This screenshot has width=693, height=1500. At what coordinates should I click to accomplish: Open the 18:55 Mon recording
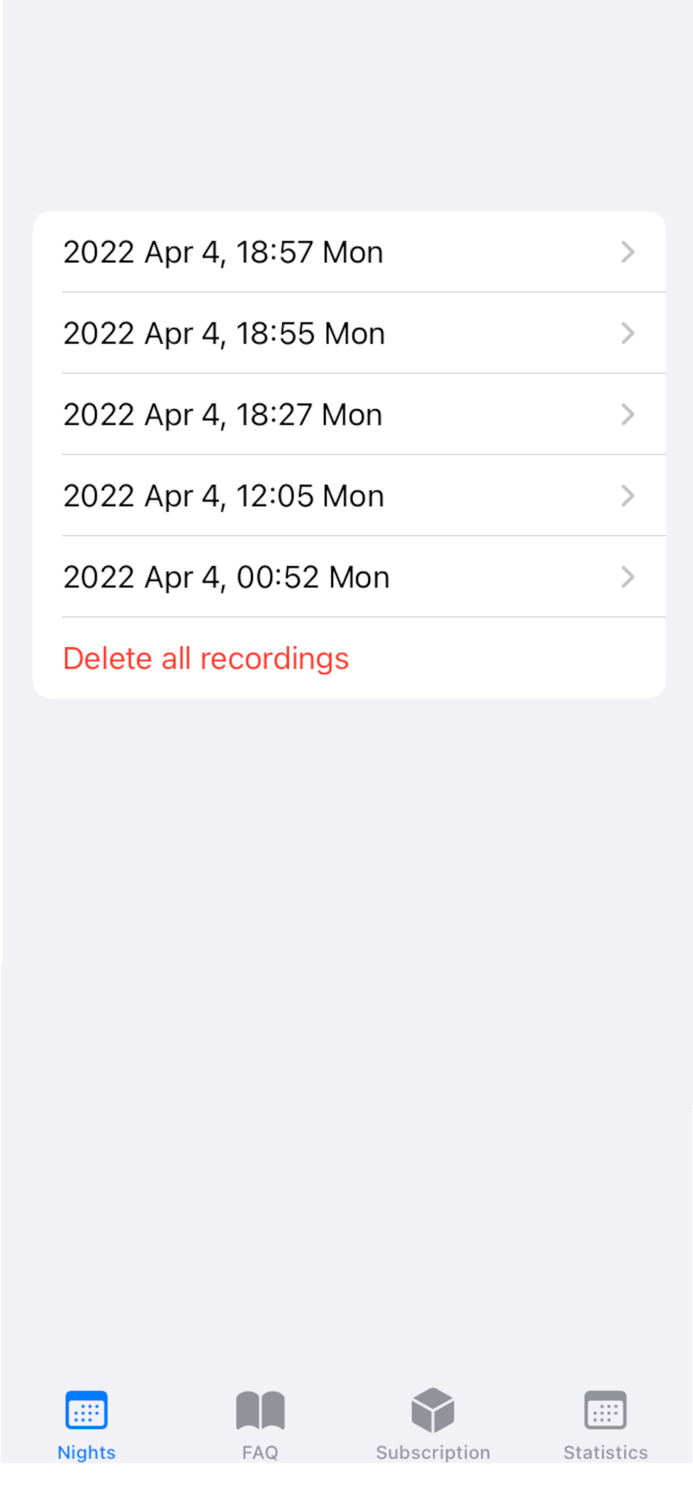348,333
